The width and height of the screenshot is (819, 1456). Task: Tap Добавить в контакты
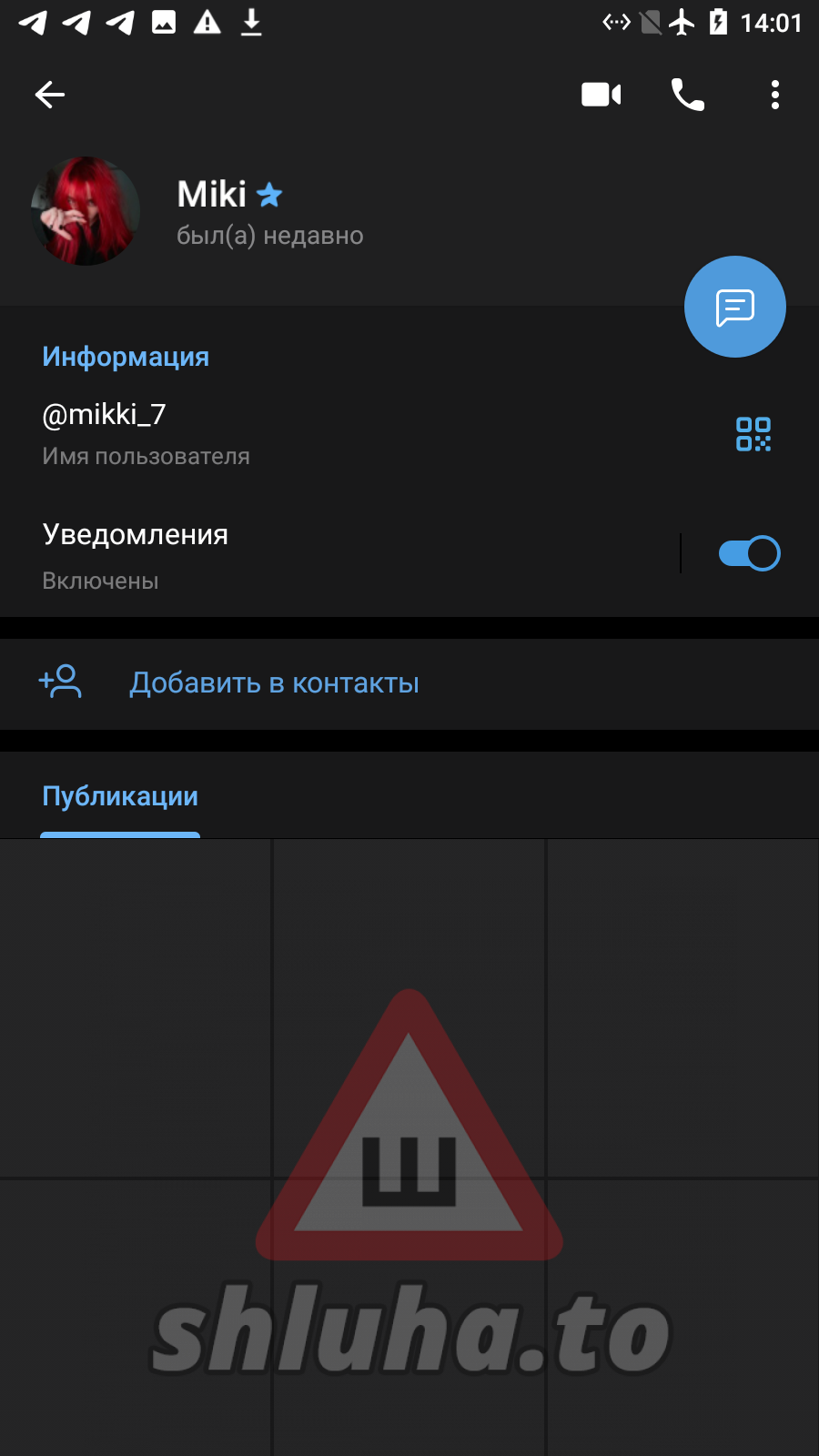click(x=273, y=683)
